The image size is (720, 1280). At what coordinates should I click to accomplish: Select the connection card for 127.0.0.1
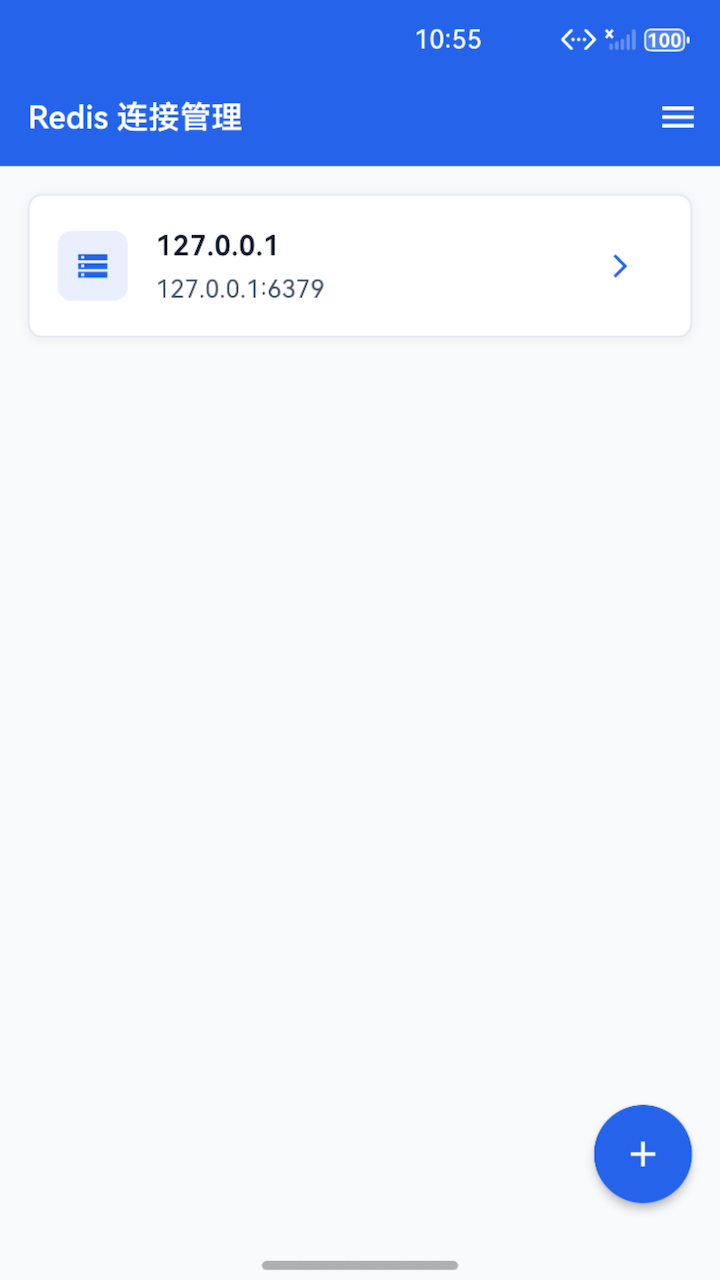[360, 266]
